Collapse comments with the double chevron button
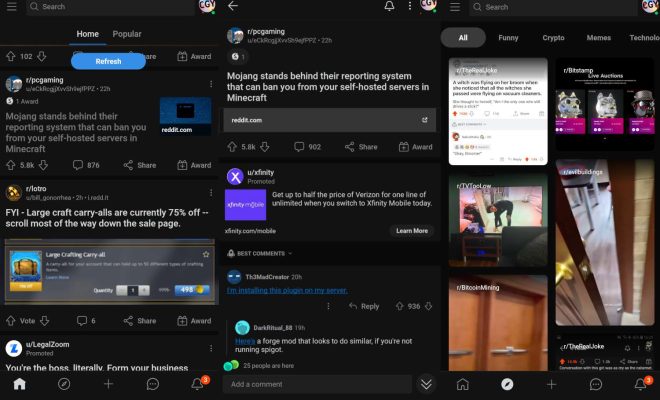Screen dimensions: 660x400 click(x=426, y=384)
